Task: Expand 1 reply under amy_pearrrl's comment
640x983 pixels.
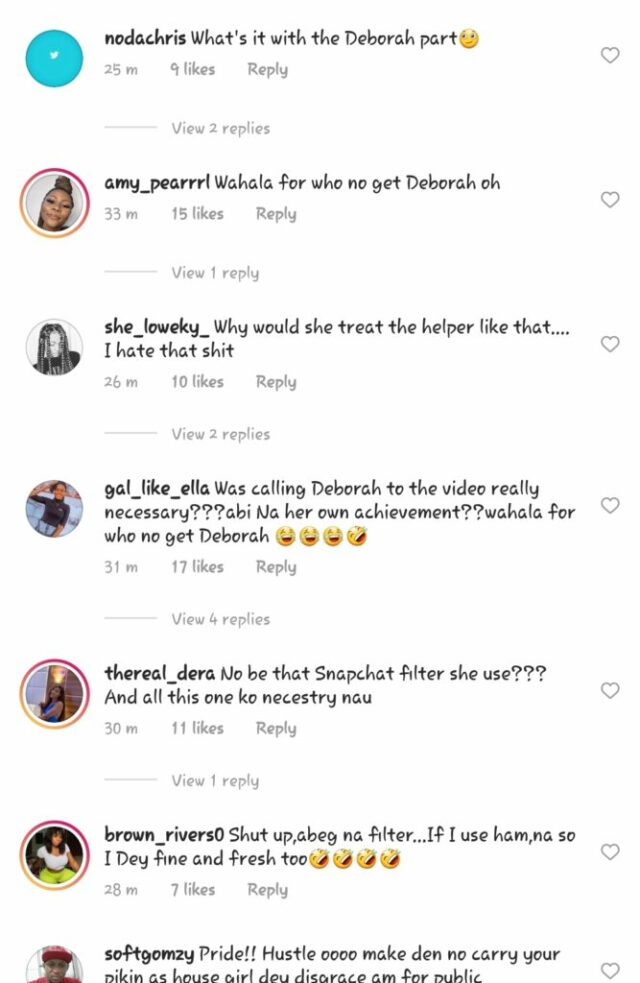Action: 214,272
